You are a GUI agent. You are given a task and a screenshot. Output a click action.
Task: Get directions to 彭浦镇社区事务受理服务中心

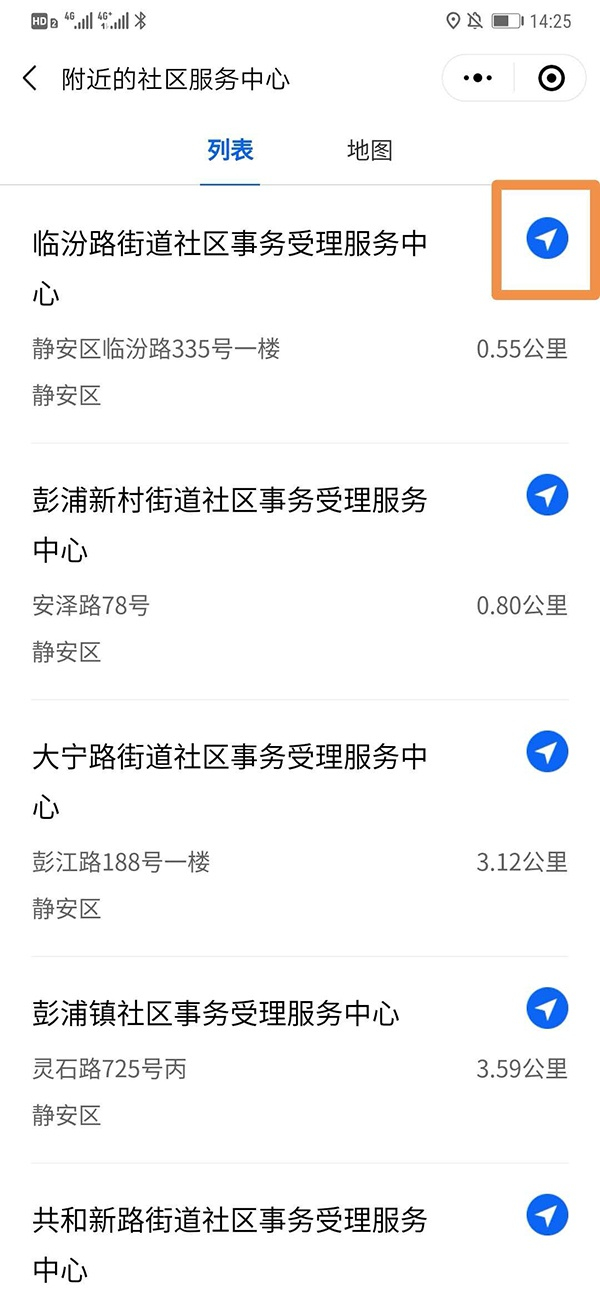[x=547, y=1008]
